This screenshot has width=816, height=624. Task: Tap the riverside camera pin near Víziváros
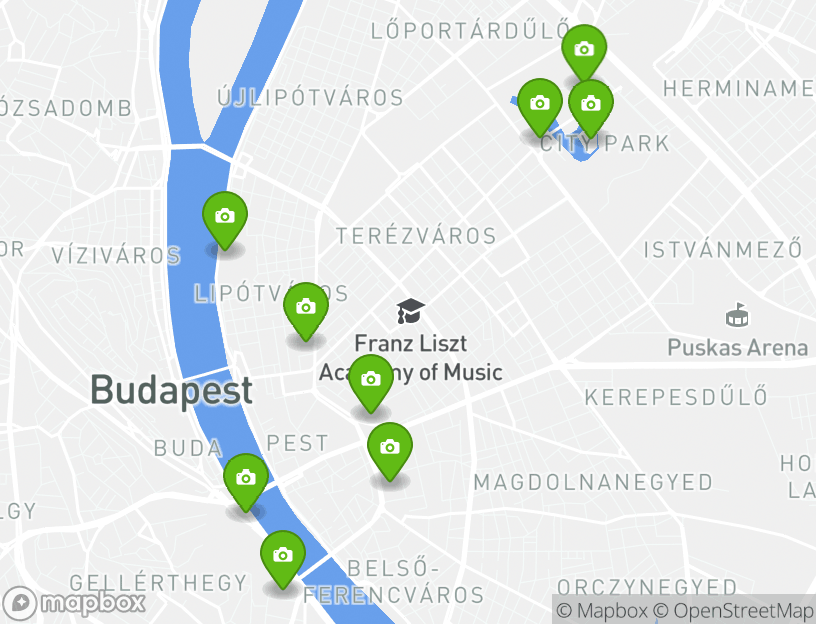[225, 216]
